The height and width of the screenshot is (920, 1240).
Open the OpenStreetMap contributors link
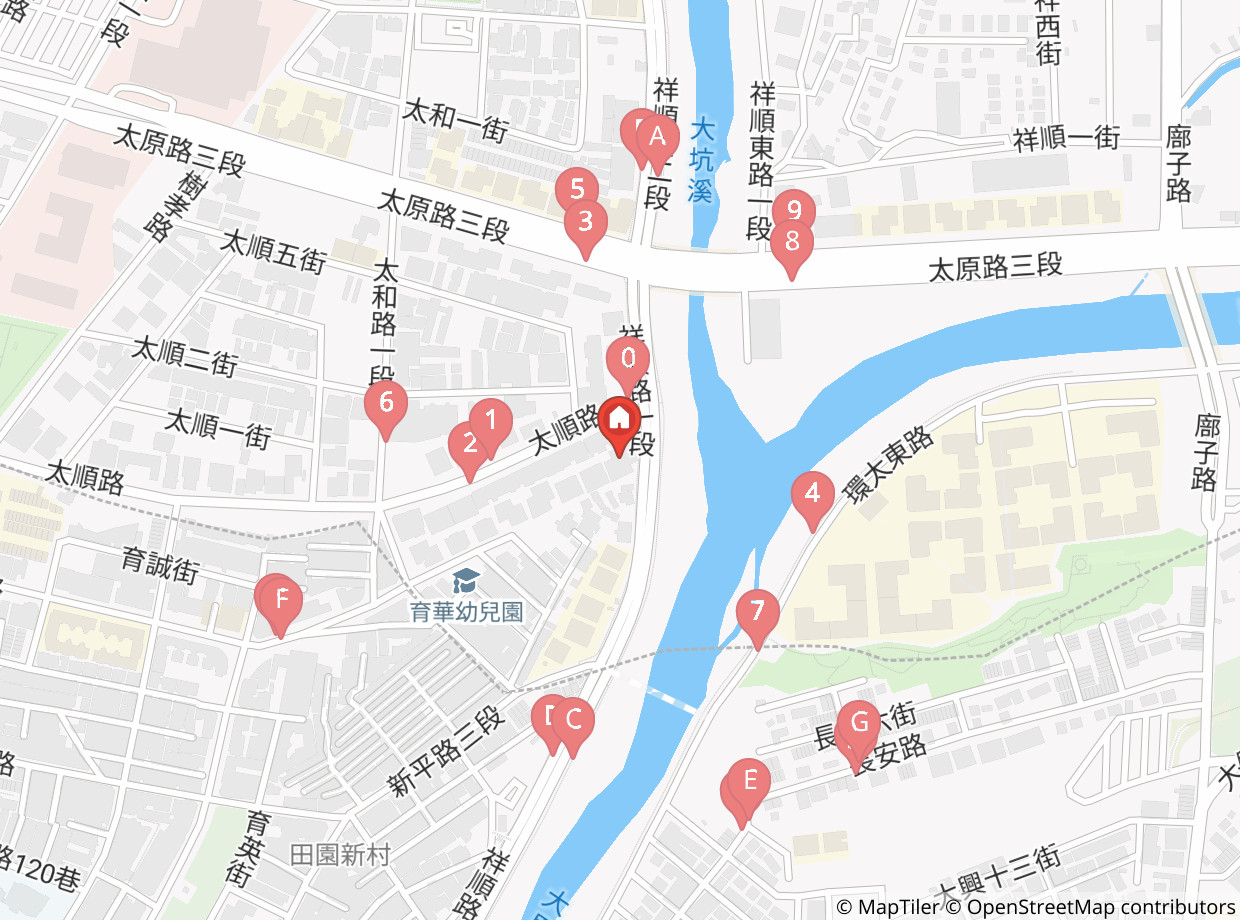(1100, 907)
